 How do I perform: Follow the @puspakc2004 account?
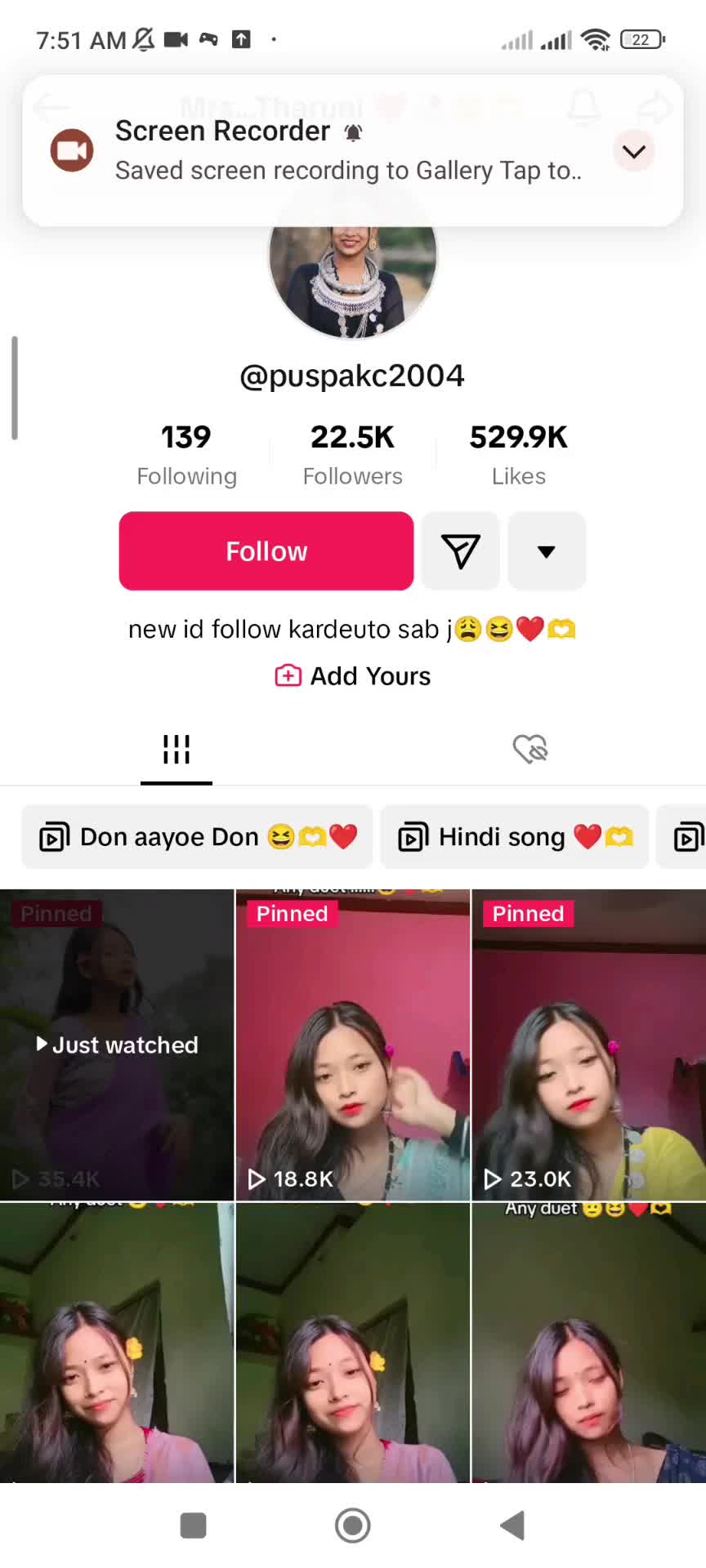266,551
